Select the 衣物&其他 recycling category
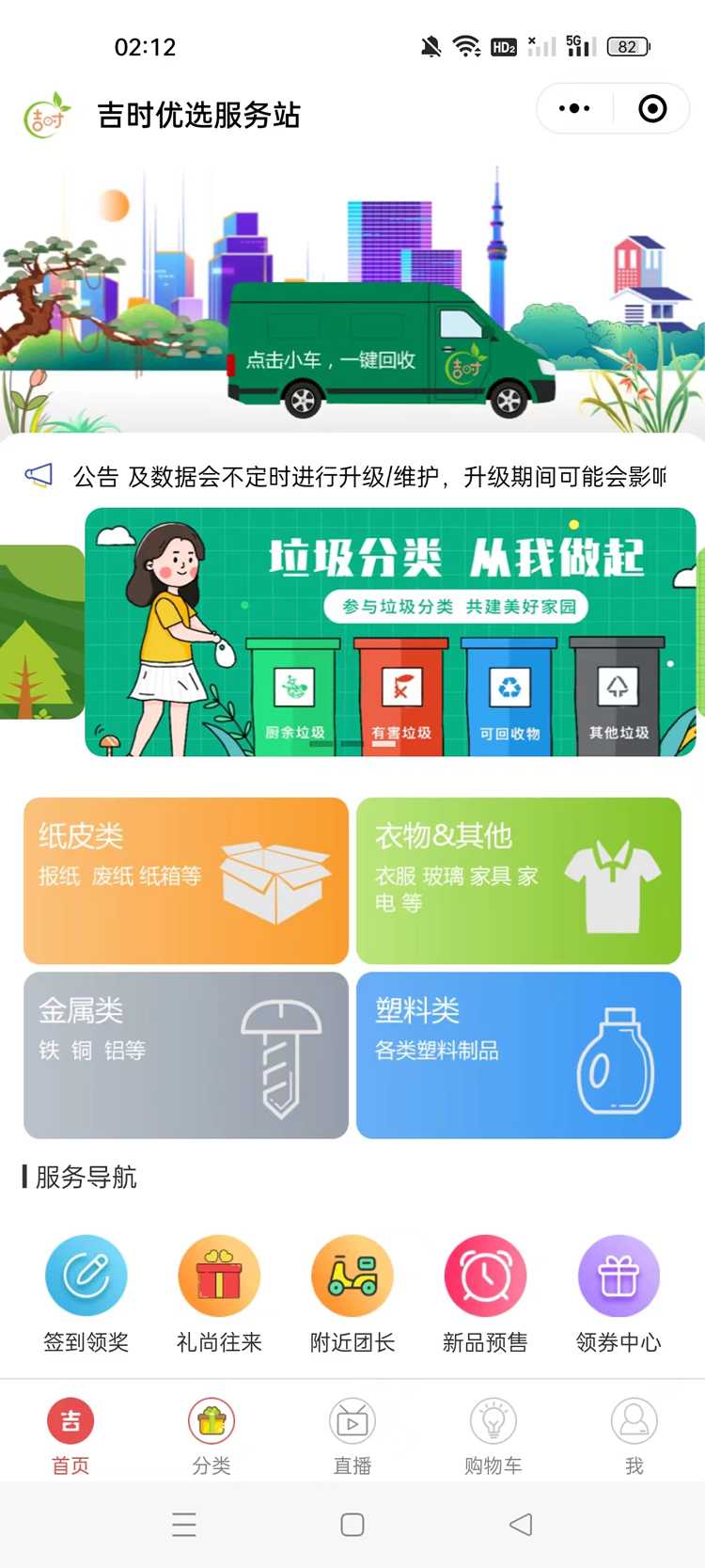 tap(519, 880)
